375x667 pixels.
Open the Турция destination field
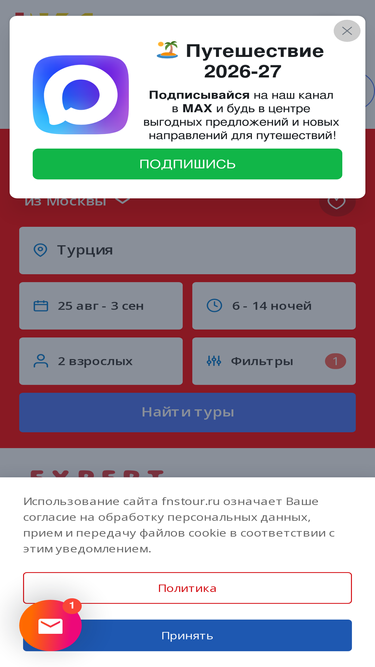click(188, 250)
